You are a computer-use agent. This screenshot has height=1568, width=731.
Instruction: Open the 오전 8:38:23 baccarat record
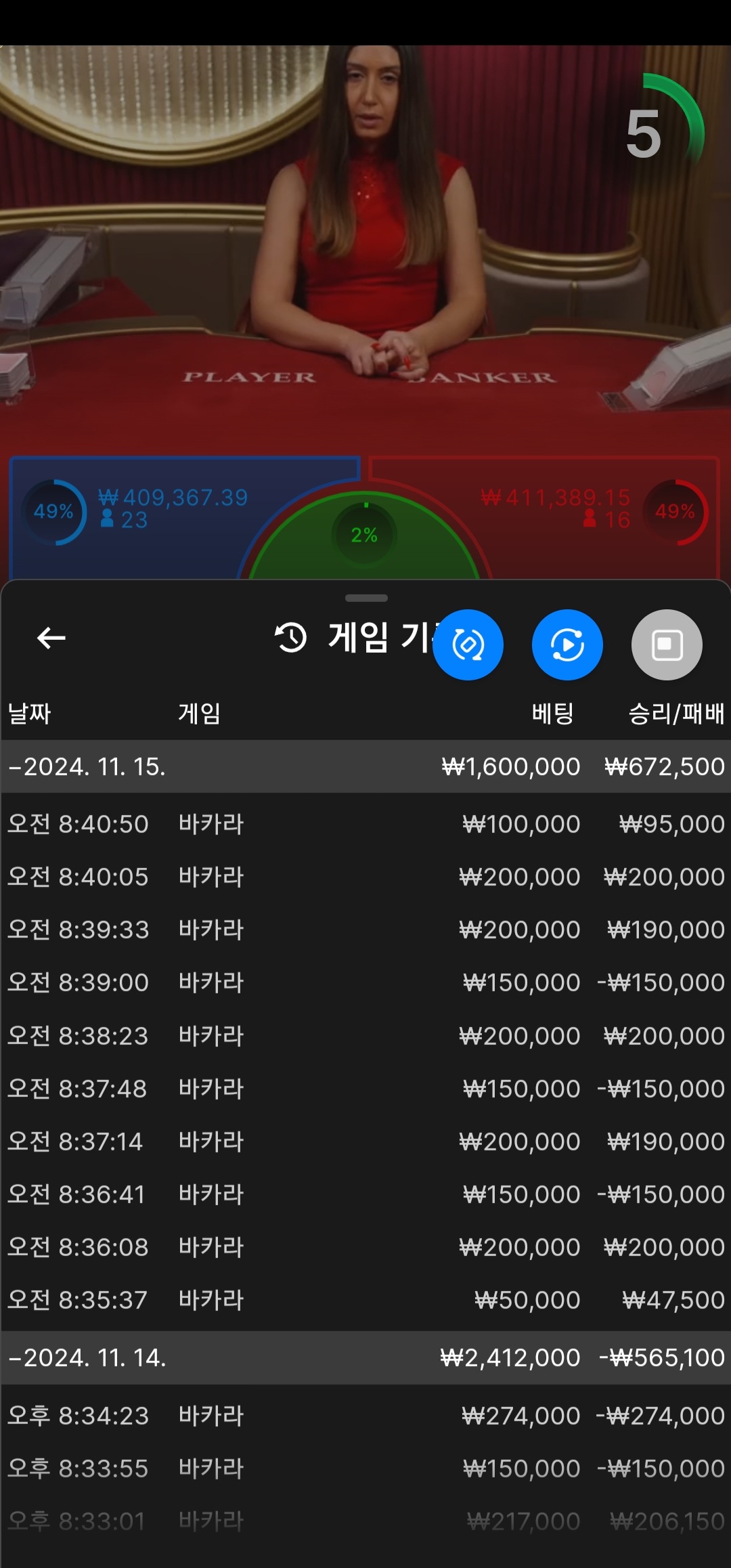click(x=365, y=1036)
